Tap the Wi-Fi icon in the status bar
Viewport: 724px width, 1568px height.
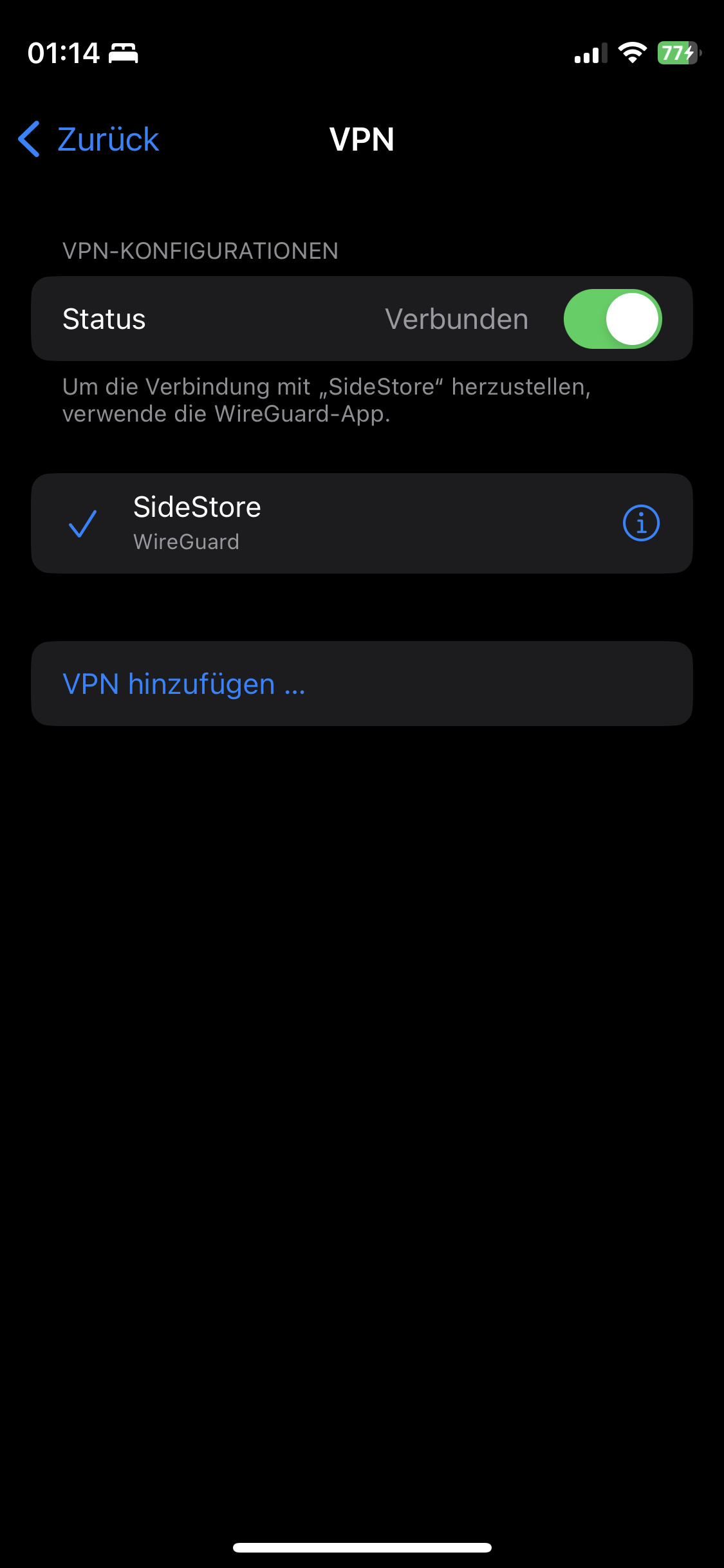632,54
